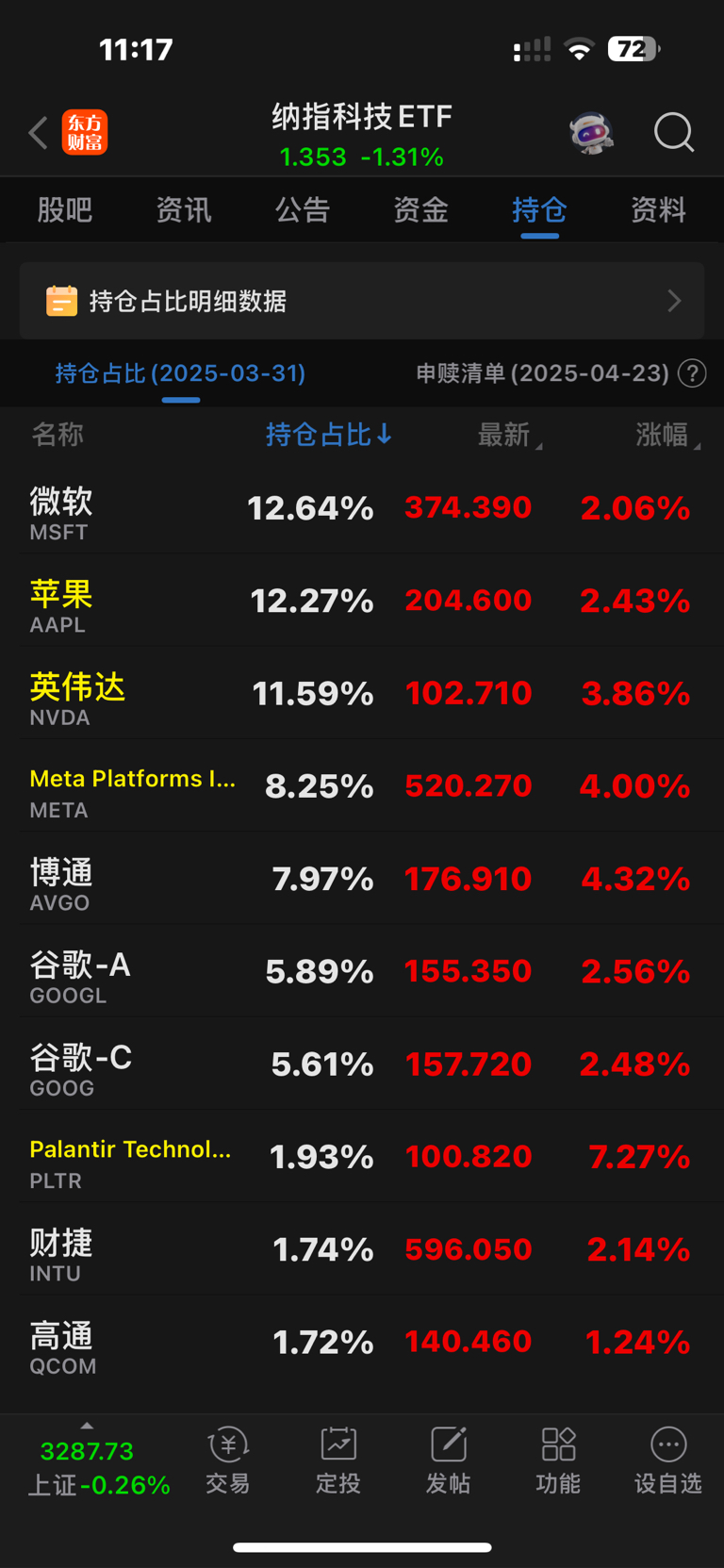
Task: Switch sorting to 涨幅 column
Action: [664, 435]
